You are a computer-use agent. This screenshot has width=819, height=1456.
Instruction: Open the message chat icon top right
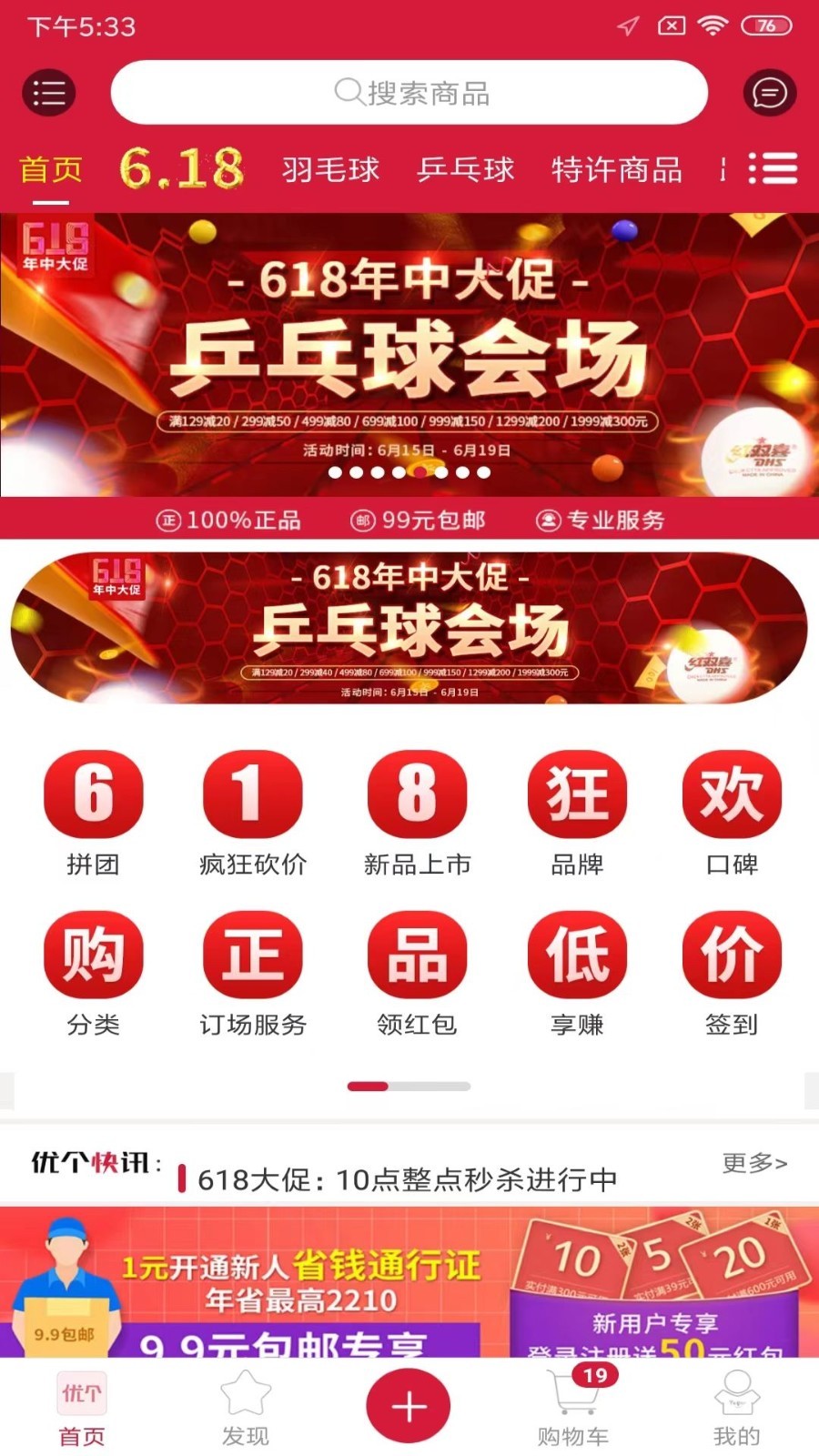point(769,92)
